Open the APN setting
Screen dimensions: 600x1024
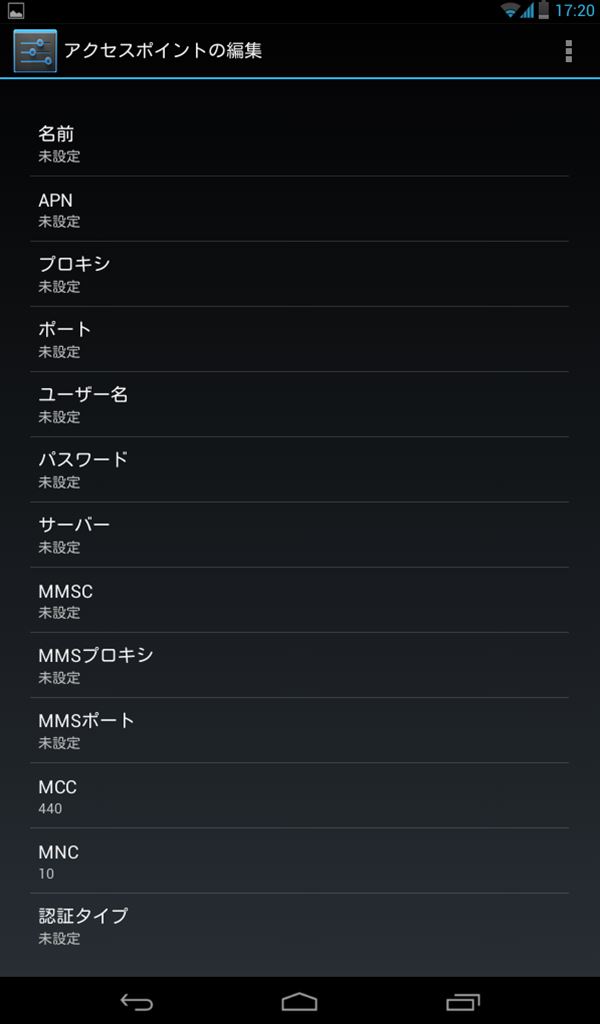tap(299, 209)
